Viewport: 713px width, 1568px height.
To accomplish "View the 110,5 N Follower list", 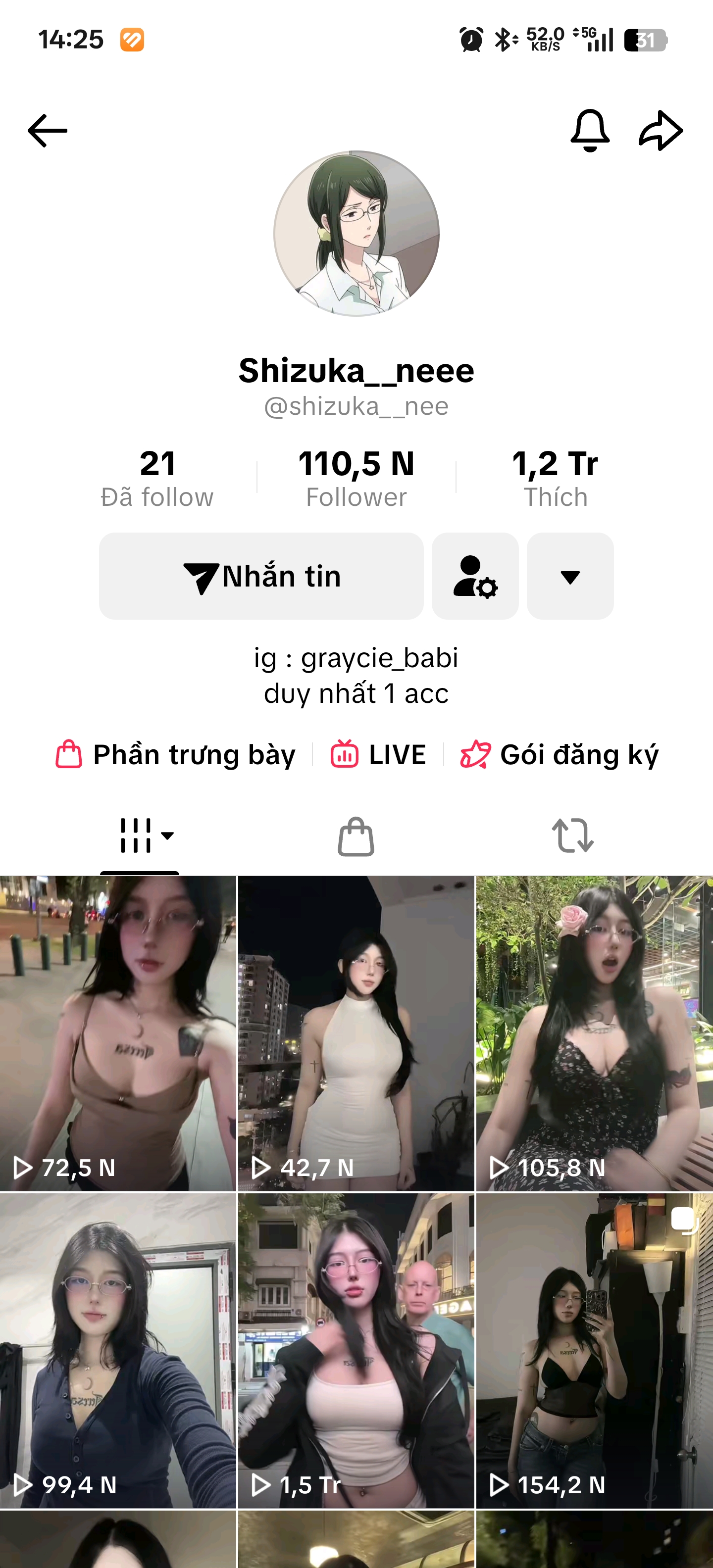I will (356, 478).
